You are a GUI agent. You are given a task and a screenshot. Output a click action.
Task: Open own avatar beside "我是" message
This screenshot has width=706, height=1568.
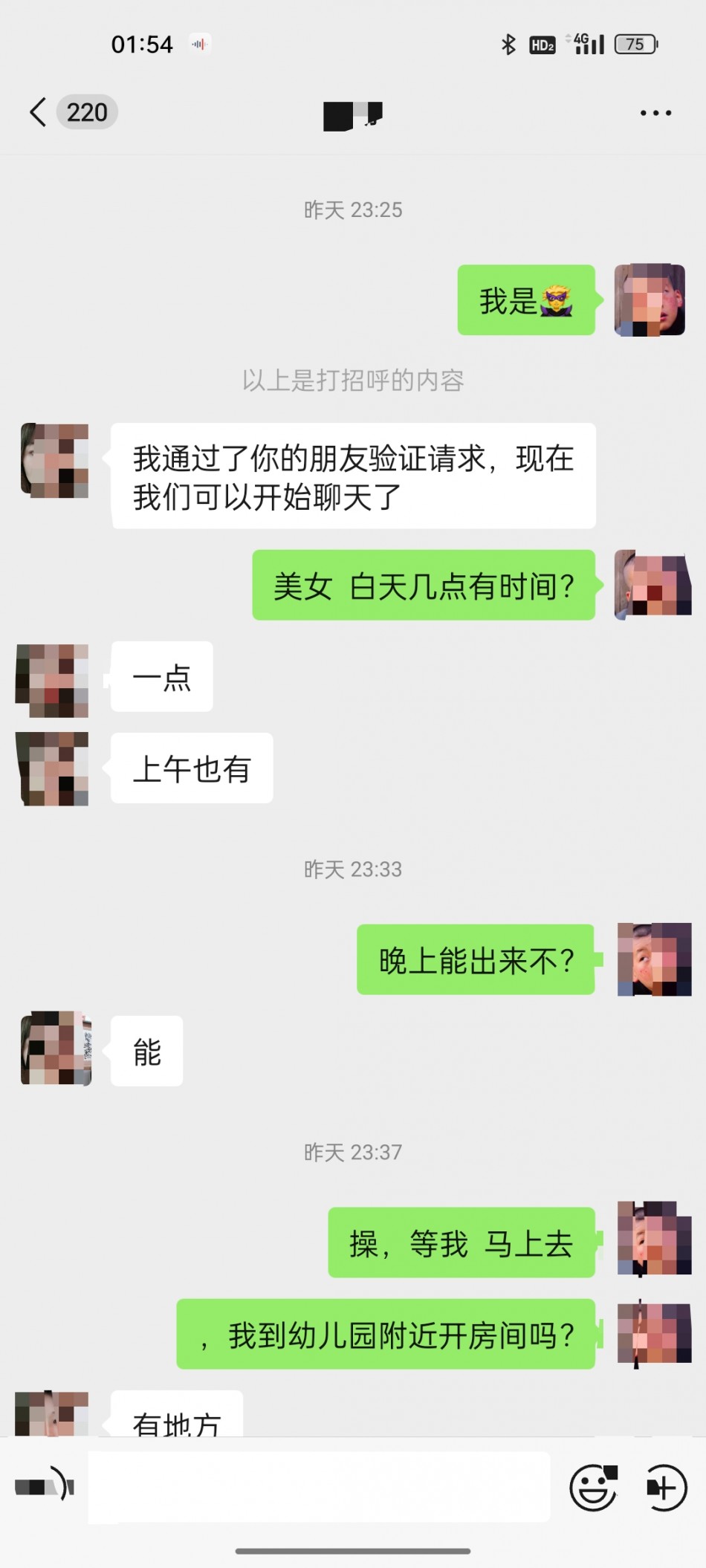[x=650, y=300]
